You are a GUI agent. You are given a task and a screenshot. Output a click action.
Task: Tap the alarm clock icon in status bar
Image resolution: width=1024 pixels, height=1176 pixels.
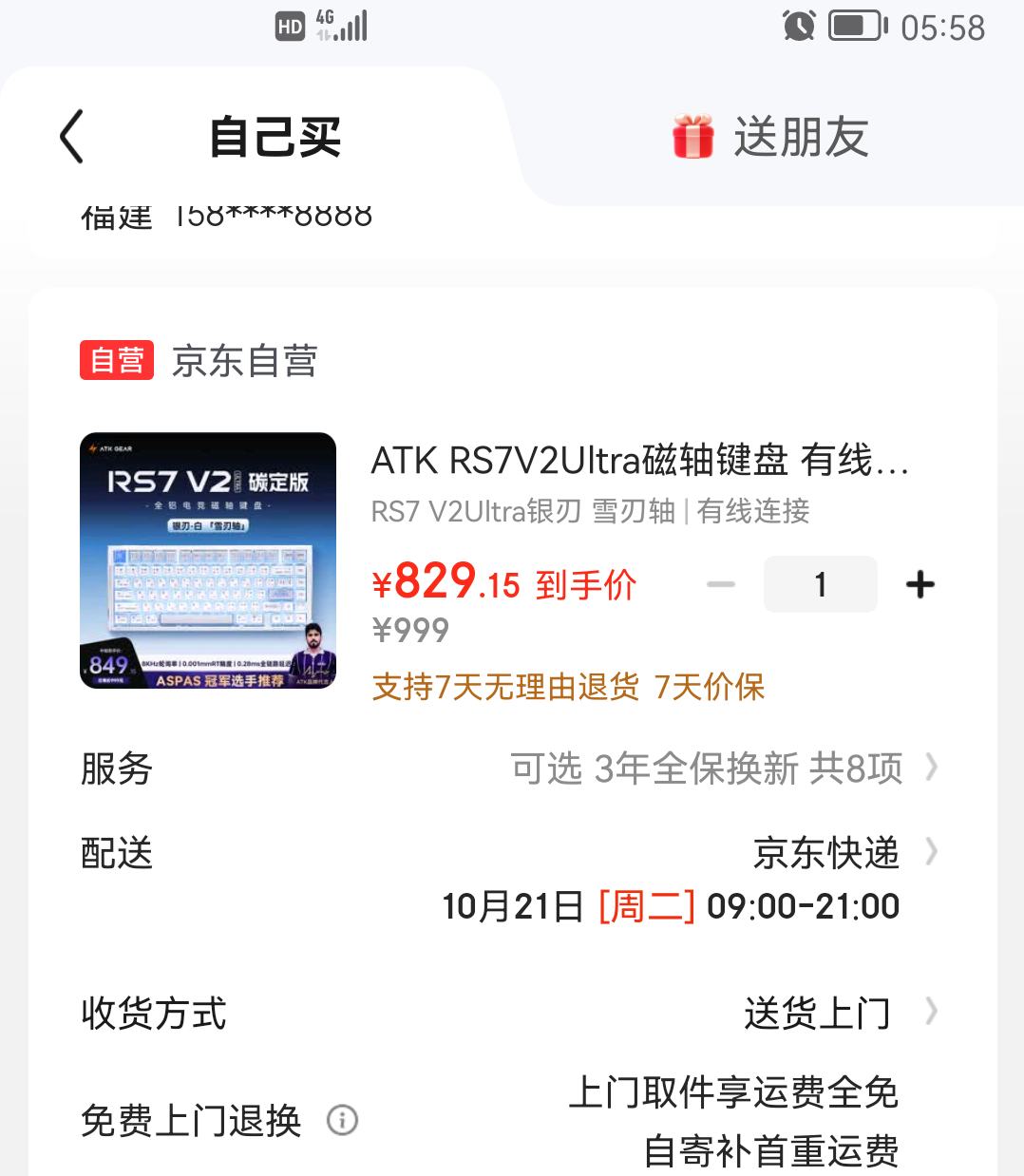point(799,26)
